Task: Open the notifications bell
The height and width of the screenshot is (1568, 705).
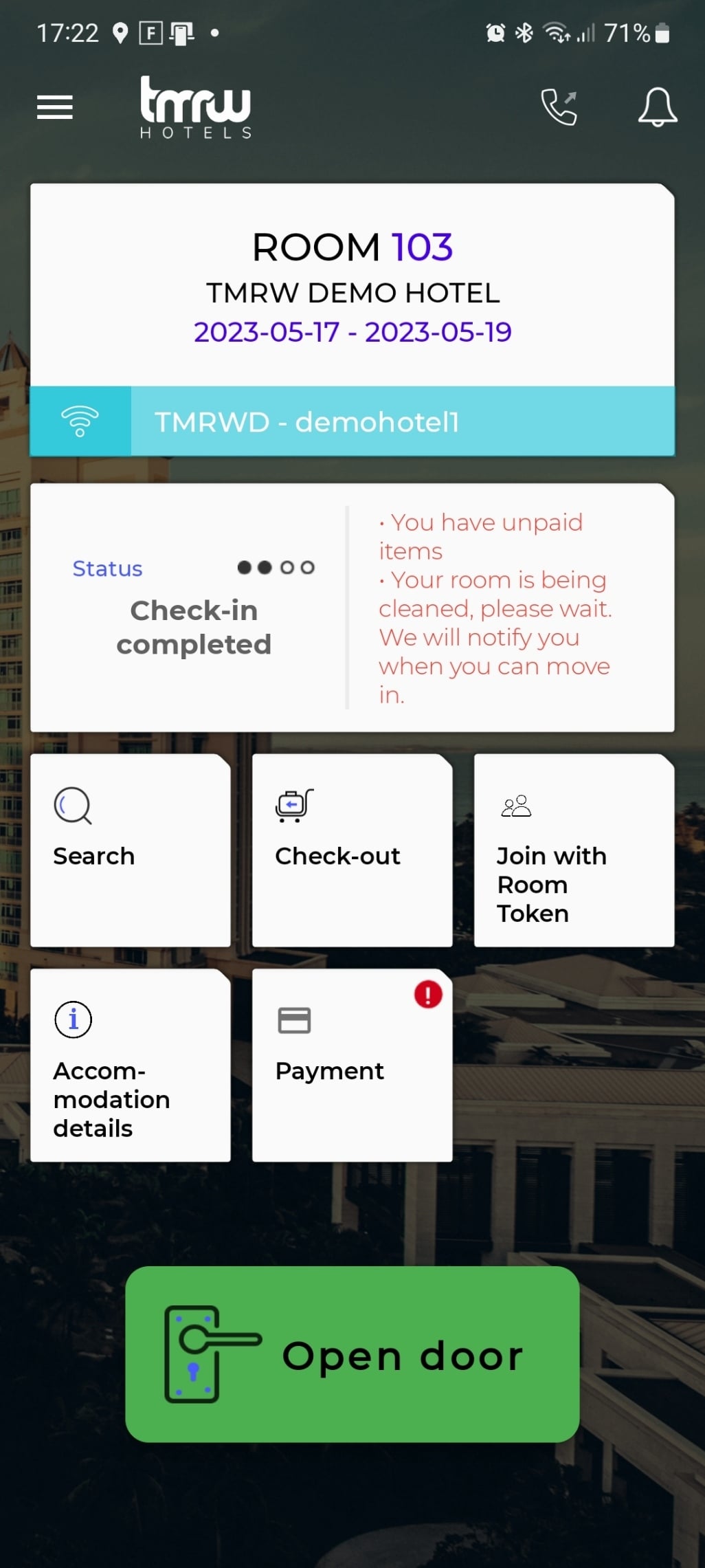Action: click(657, 107)
